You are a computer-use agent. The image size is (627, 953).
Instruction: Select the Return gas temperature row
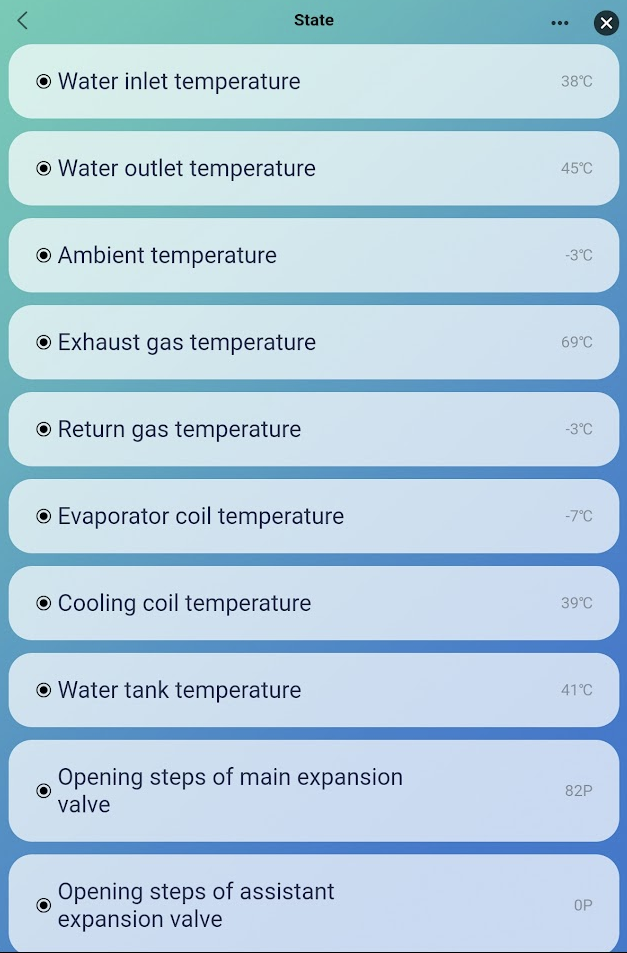pos(314,429)
